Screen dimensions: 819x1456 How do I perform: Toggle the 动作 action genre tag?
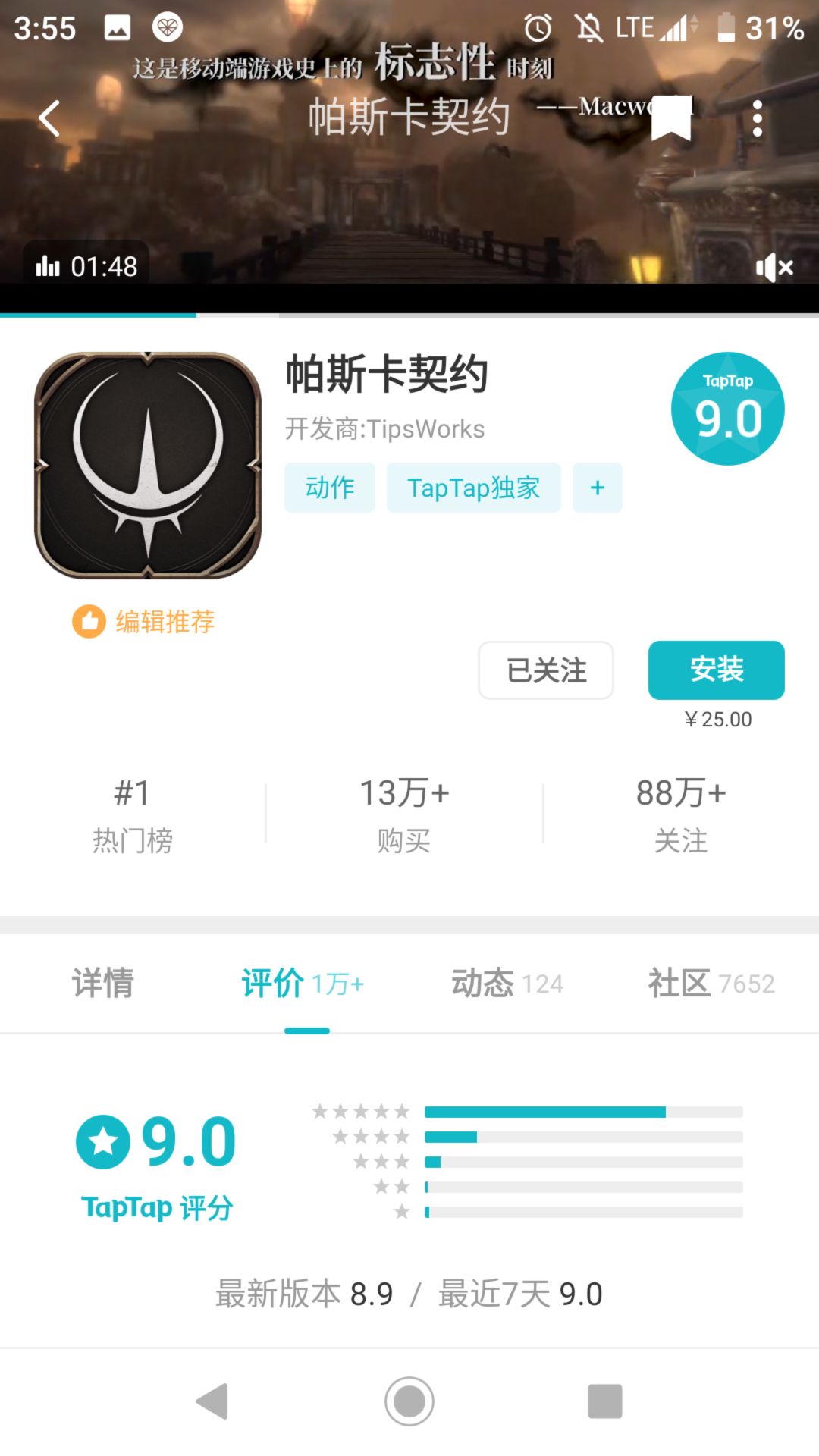tap(329, 488)
